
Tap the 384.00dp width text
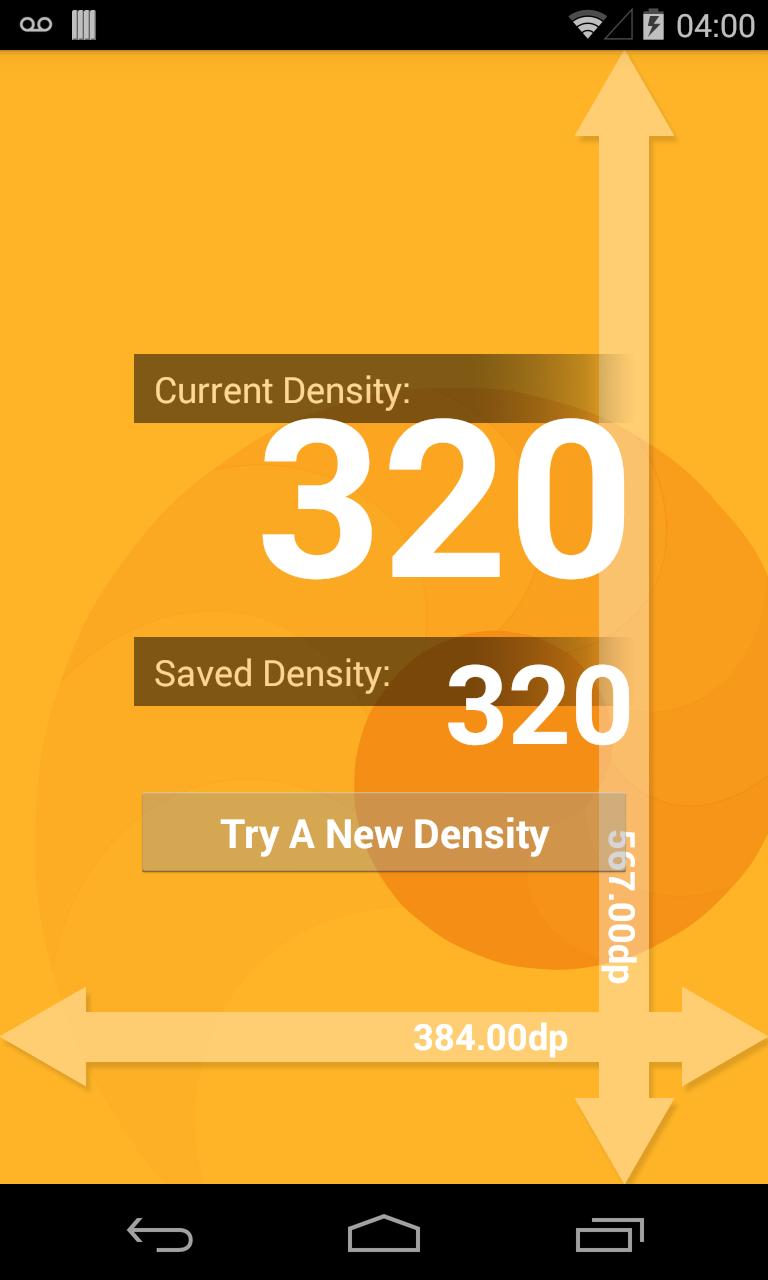(x=491, y=1038)
